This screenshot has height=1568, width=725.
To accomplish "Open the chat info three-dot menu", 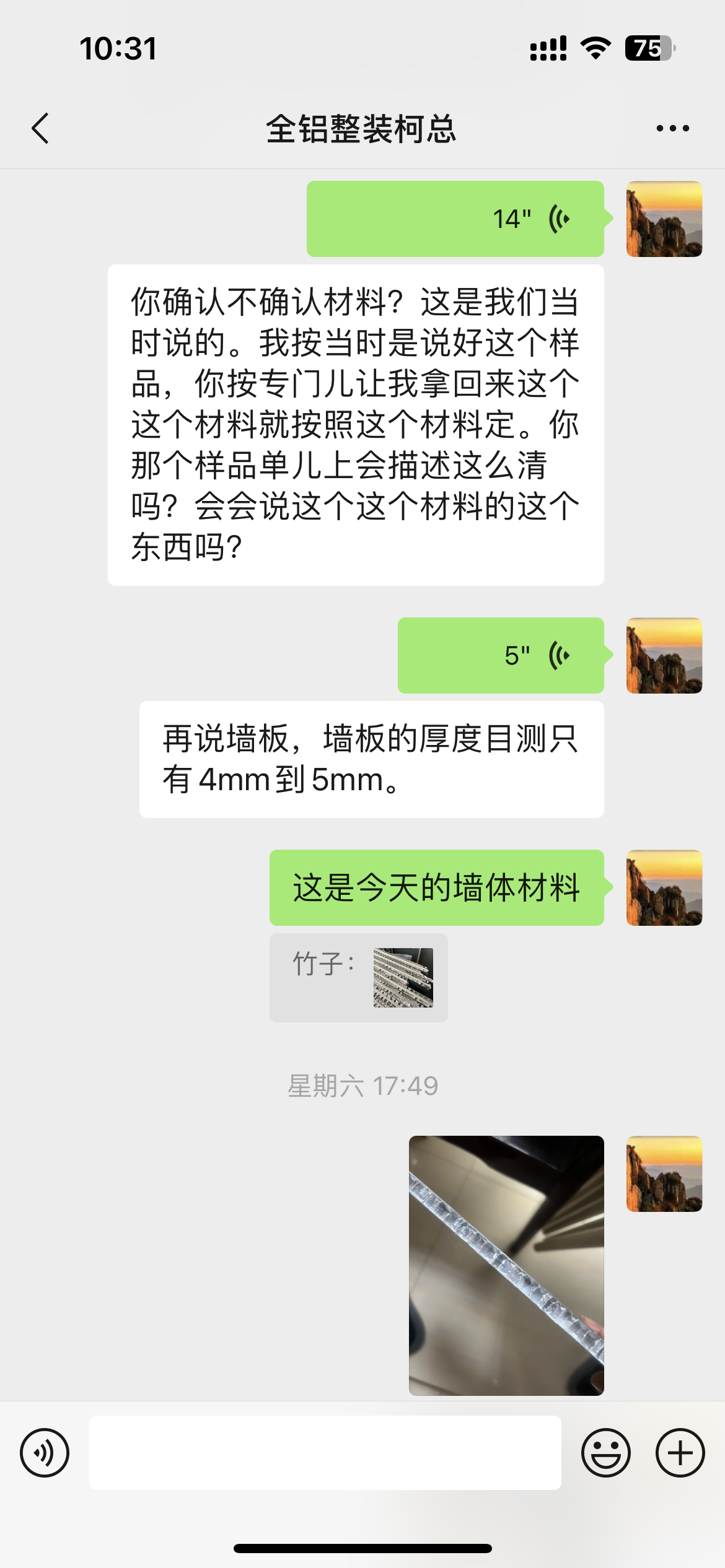I will (x=672, y=129).
